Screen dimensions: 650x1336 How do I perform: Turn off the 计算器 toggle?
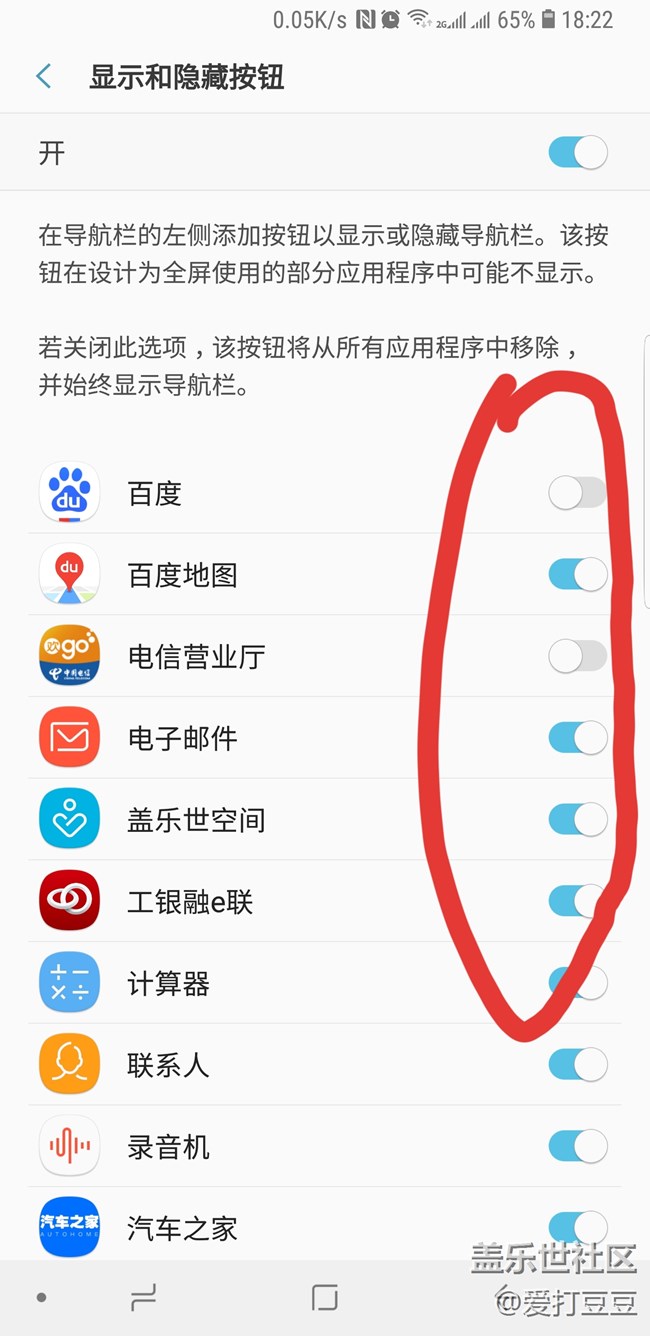coord(577,983)
